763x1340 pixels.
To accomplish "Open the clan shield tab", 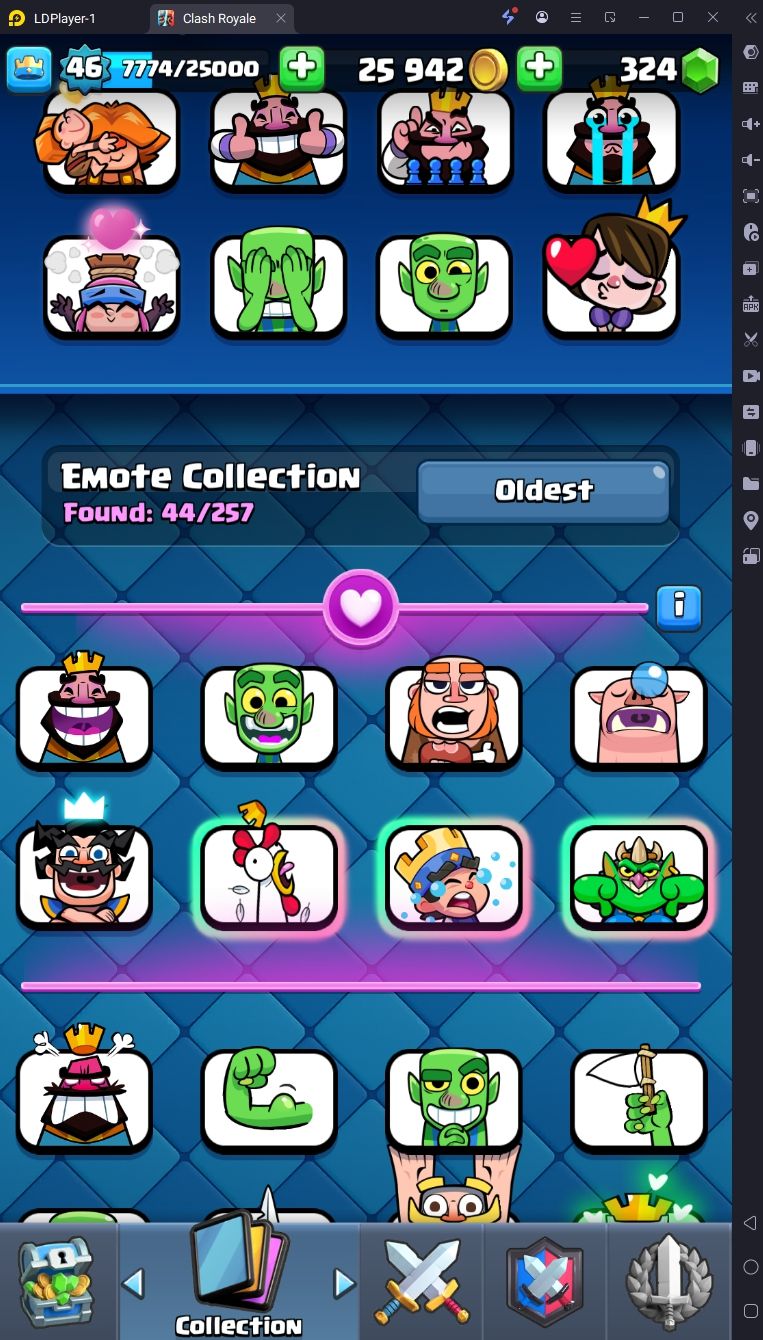I will point(544,1281).
